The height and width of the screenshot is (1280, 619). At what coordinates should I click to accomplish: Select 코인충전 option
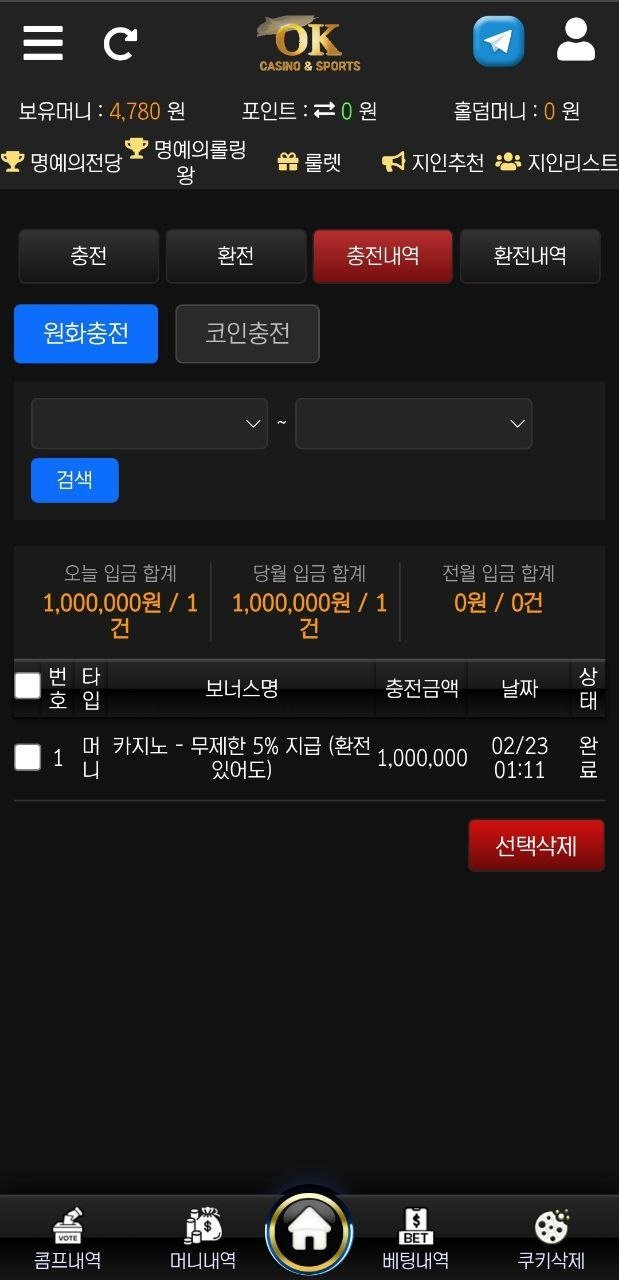(247, 333)
